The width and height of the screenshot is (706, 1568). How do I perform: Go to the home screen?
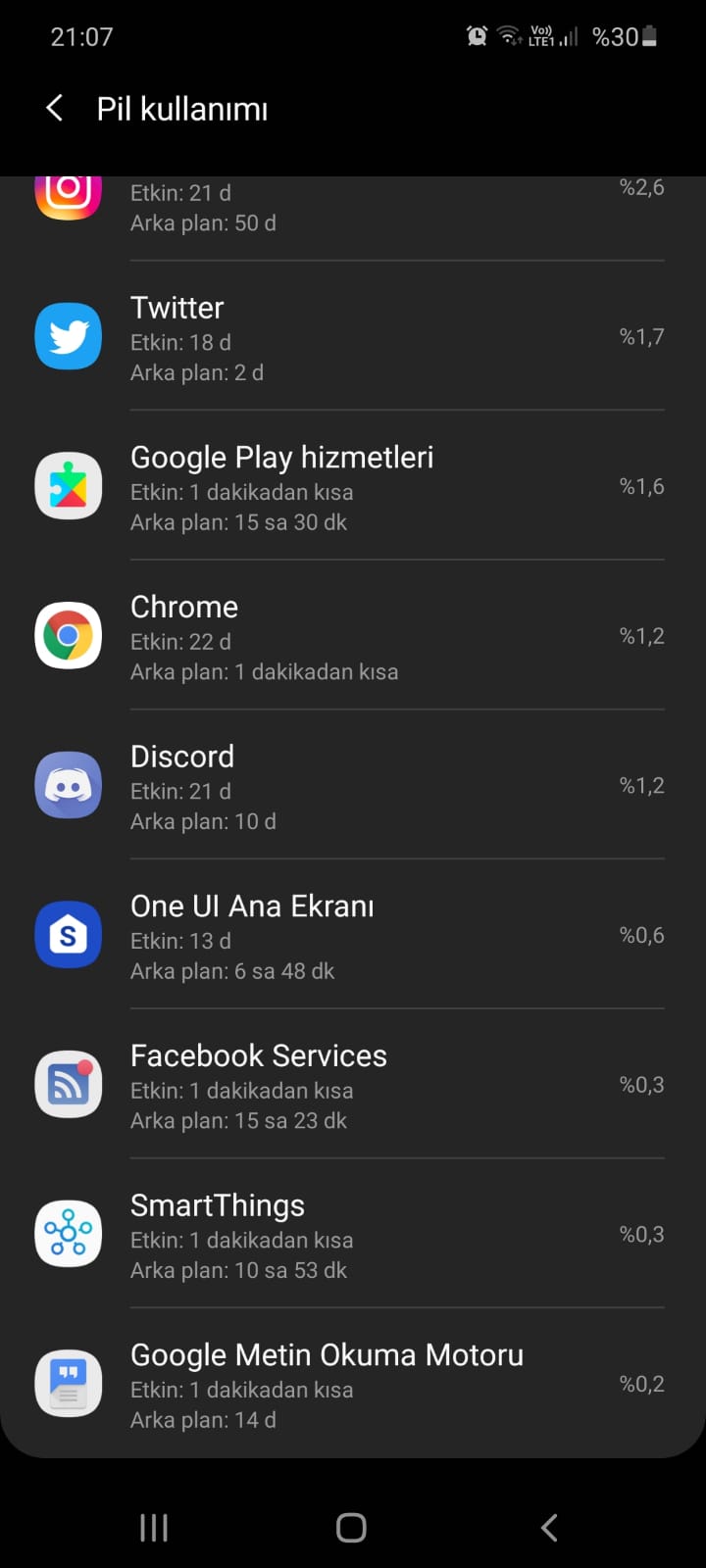(x=351, y=1527)
